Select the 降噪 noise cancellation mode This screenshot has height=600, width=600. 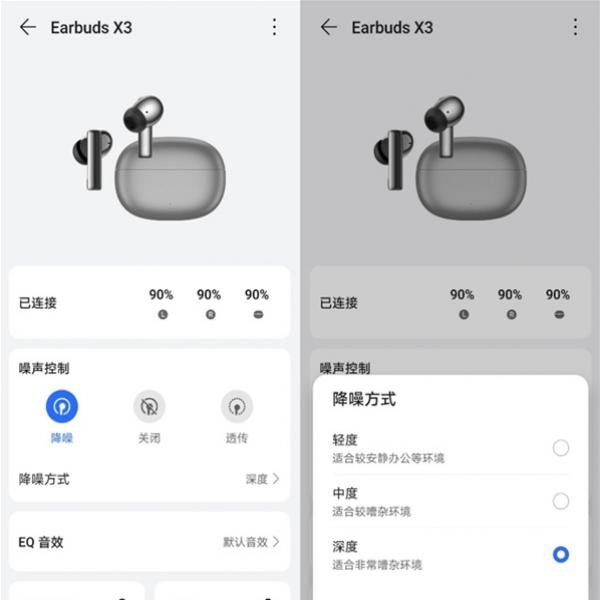pyautogui.click(x=62, y=407)
